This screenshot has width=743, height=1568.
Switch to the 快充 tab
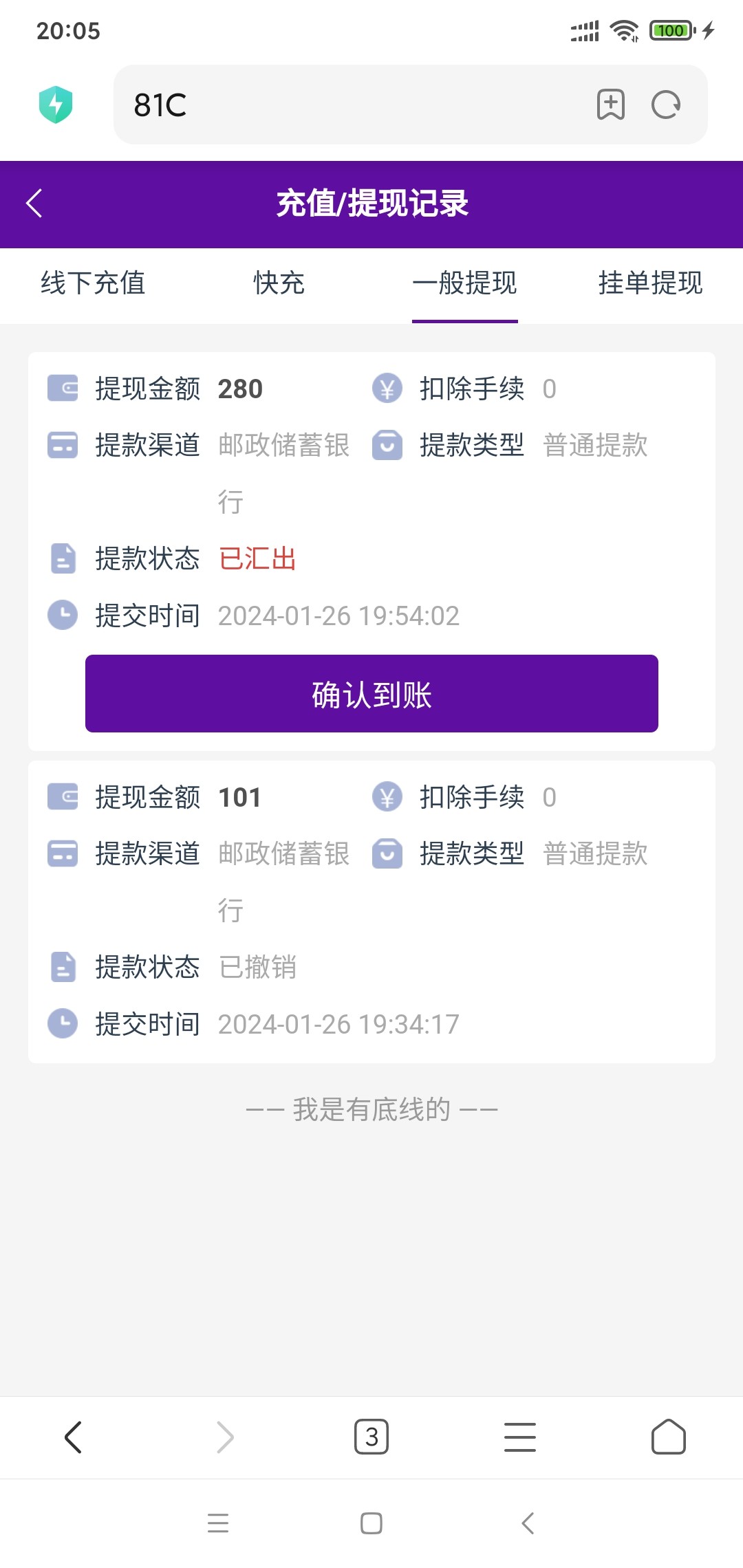click(x=278, y=284)
